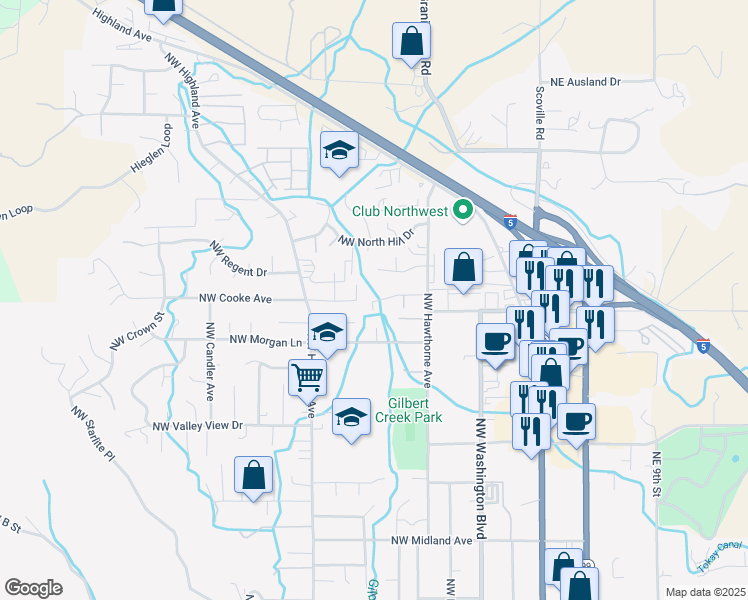Open the coffee cup marker above NW Washington Blvd
This screenshot has width=748, height=600.
494,342
